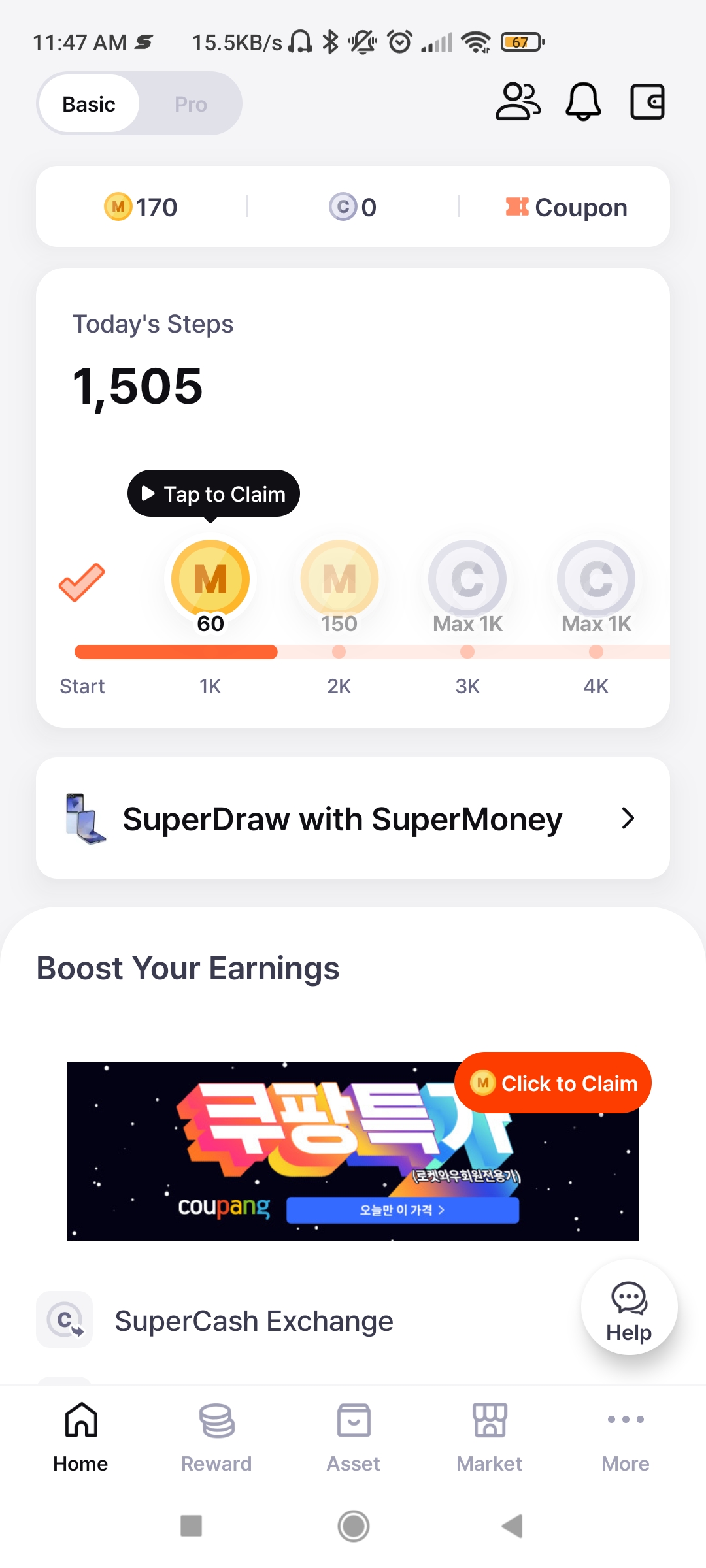
Task: View SuperCash balance of 0
Action: point(353,207)
